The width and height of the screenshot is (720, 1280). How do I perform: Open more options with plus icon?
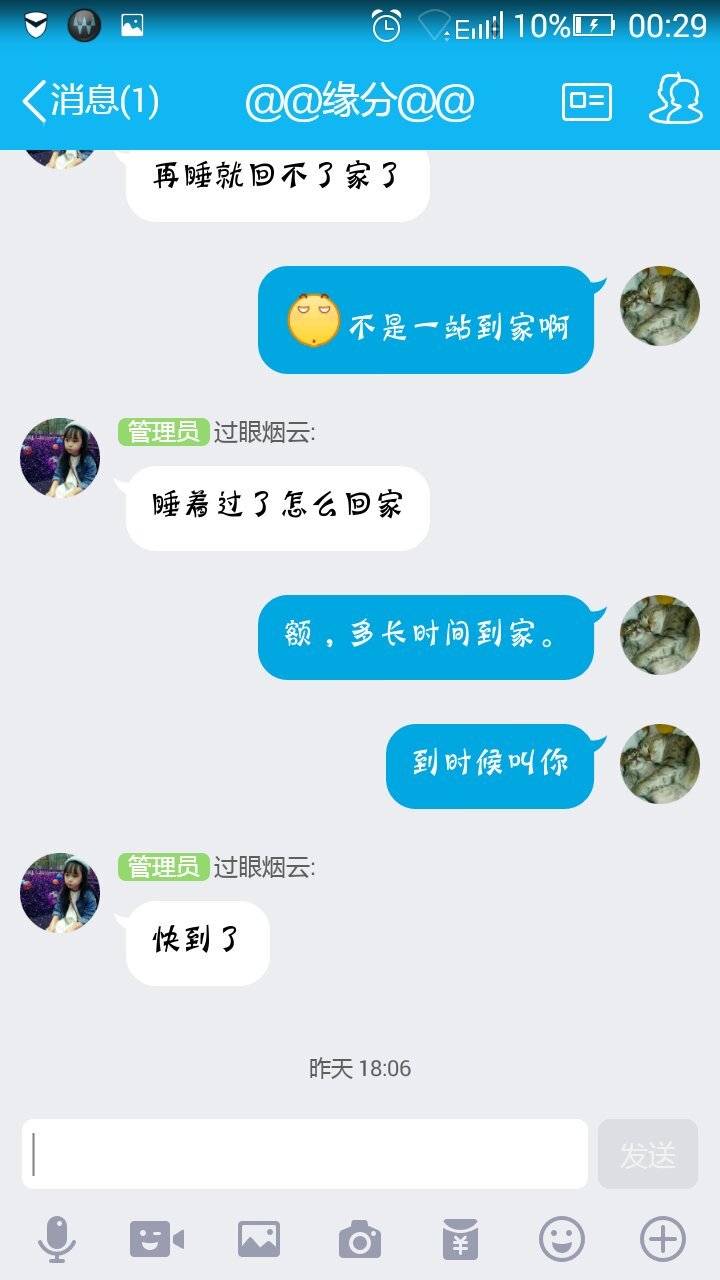pos(662,1240)
